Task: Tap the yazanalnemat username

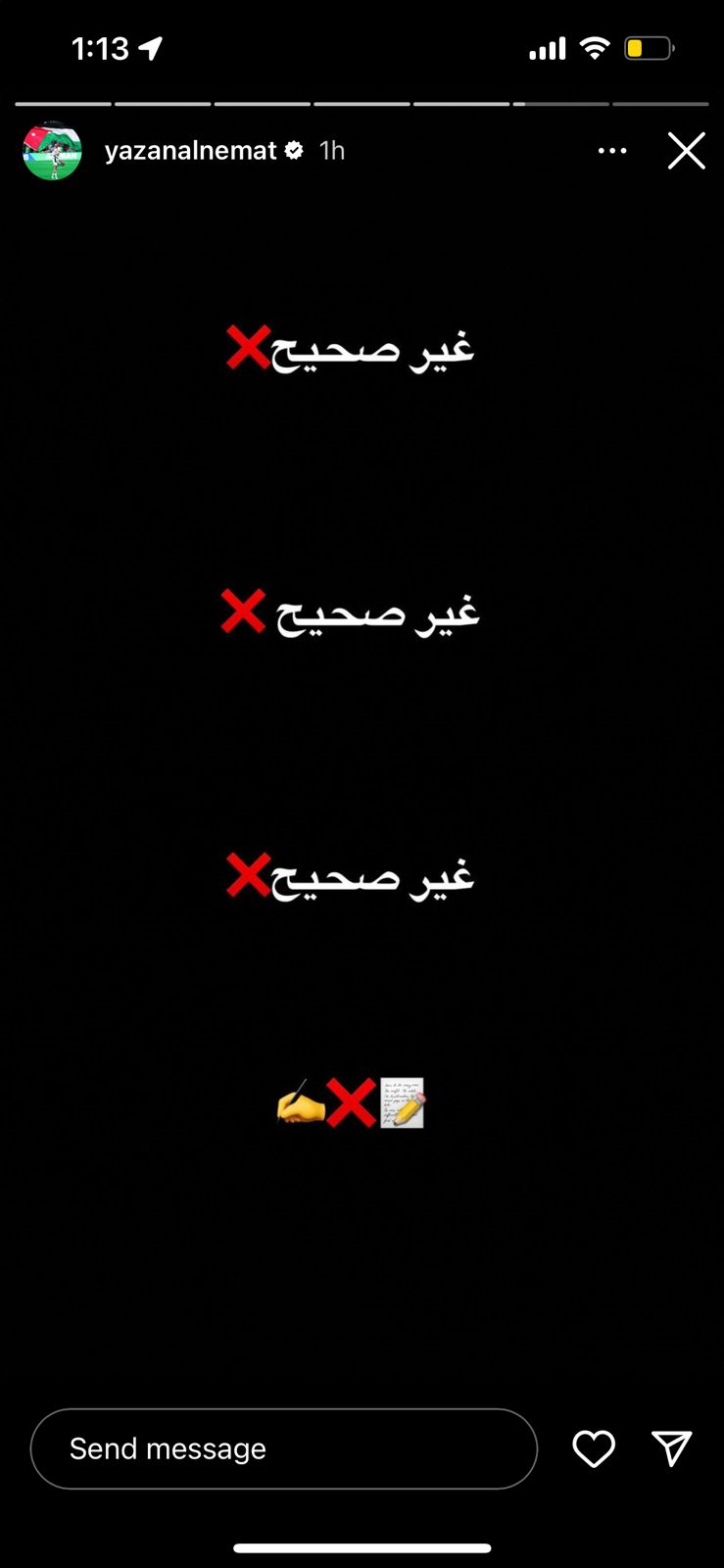Action: click(x=191, y=151)
